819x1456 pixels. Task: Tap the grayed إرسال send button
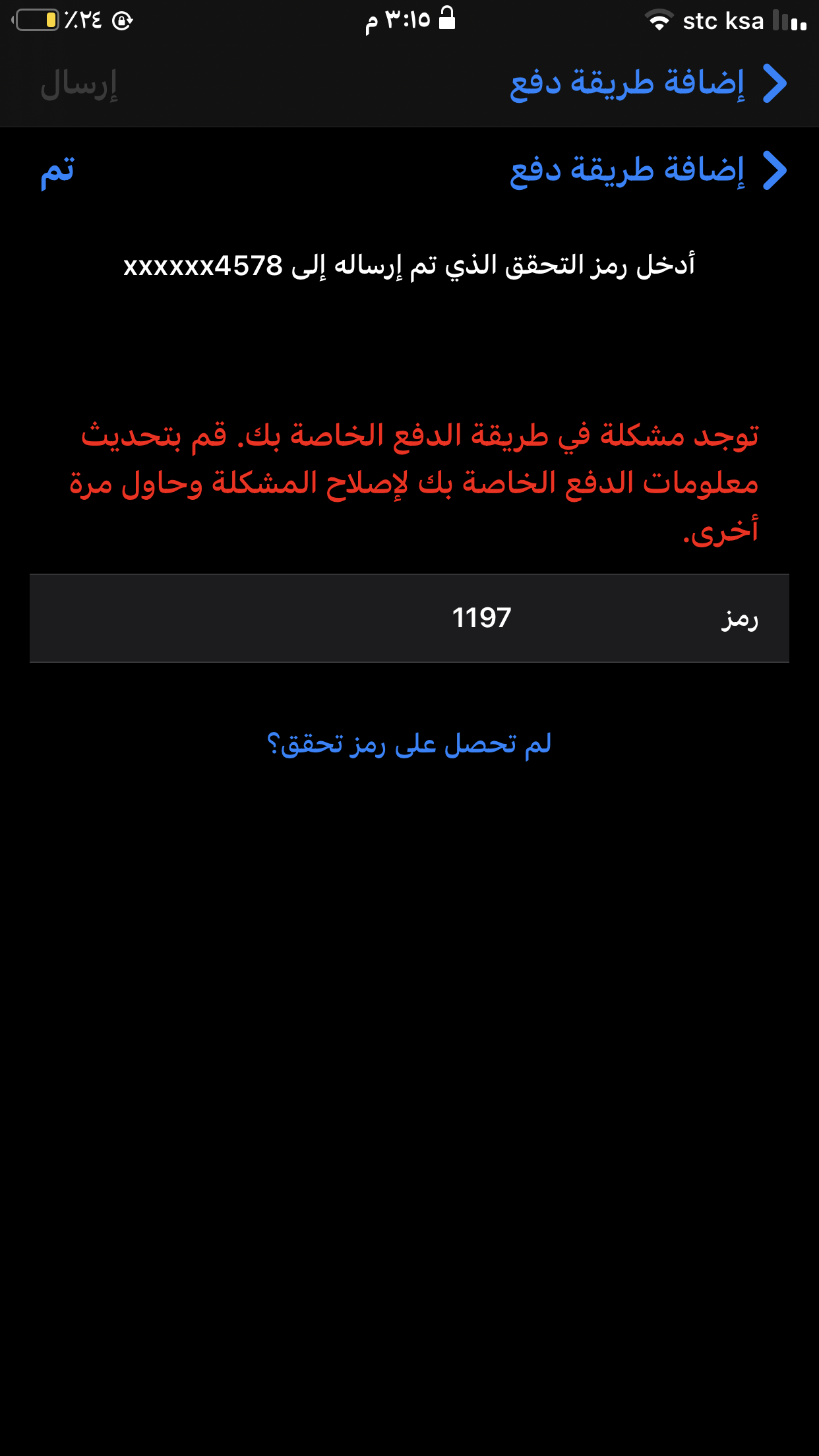[x=79, y=84]
